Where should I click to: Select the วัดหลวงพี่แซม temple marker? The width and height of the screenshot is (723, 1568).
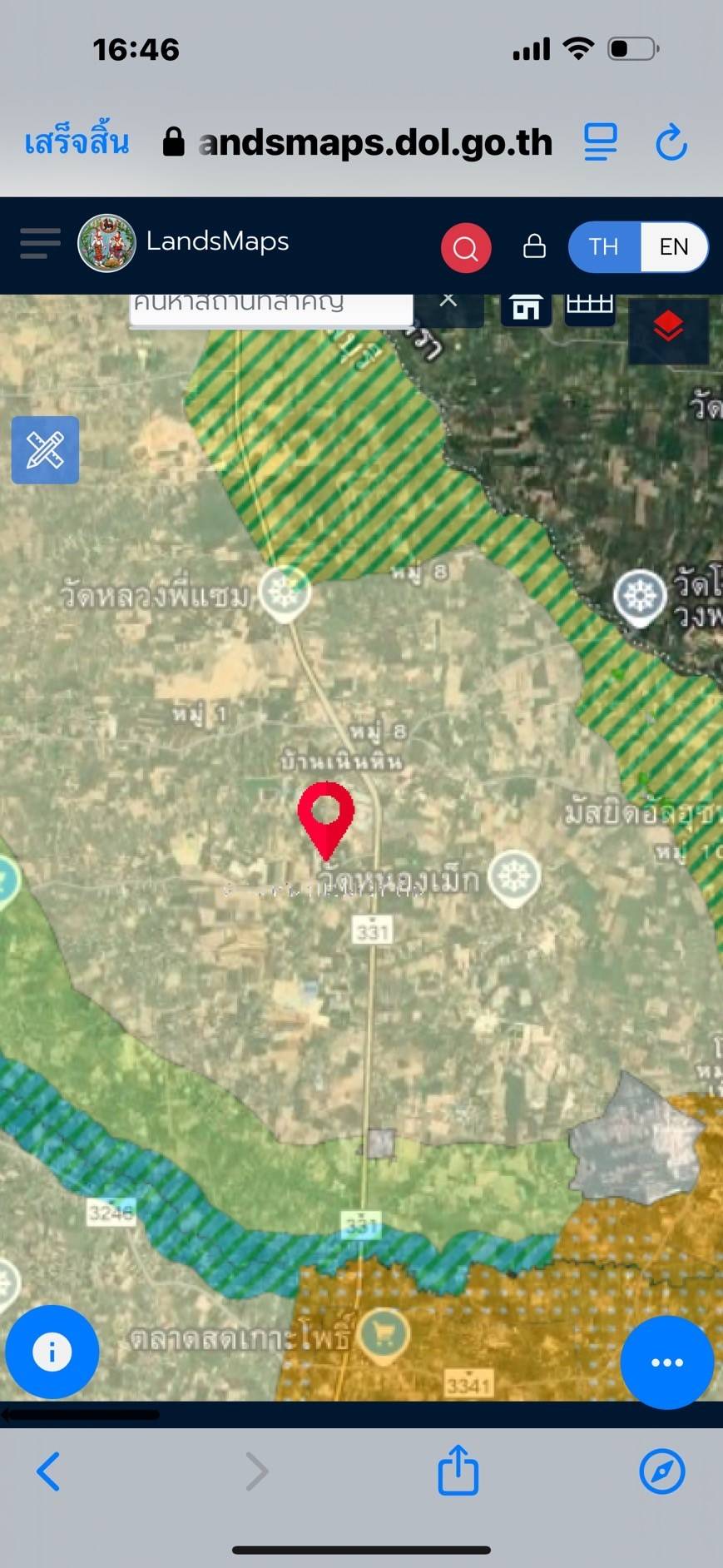pyautogui.click(x=285, y=592)
